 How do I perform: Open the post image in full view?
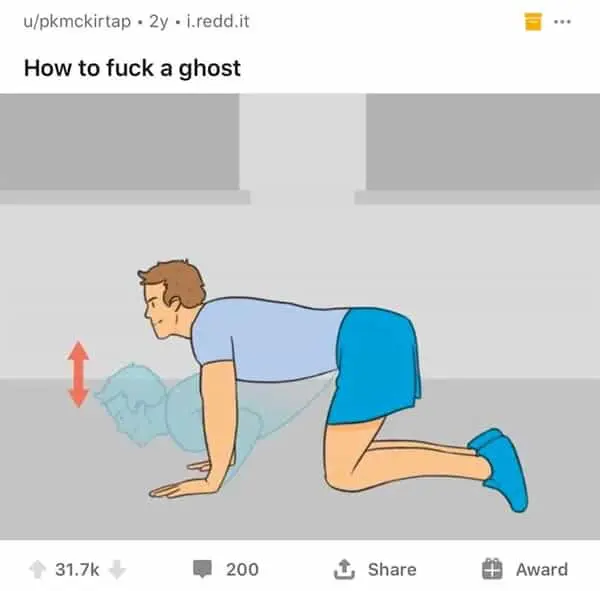[x=300, y=315]
